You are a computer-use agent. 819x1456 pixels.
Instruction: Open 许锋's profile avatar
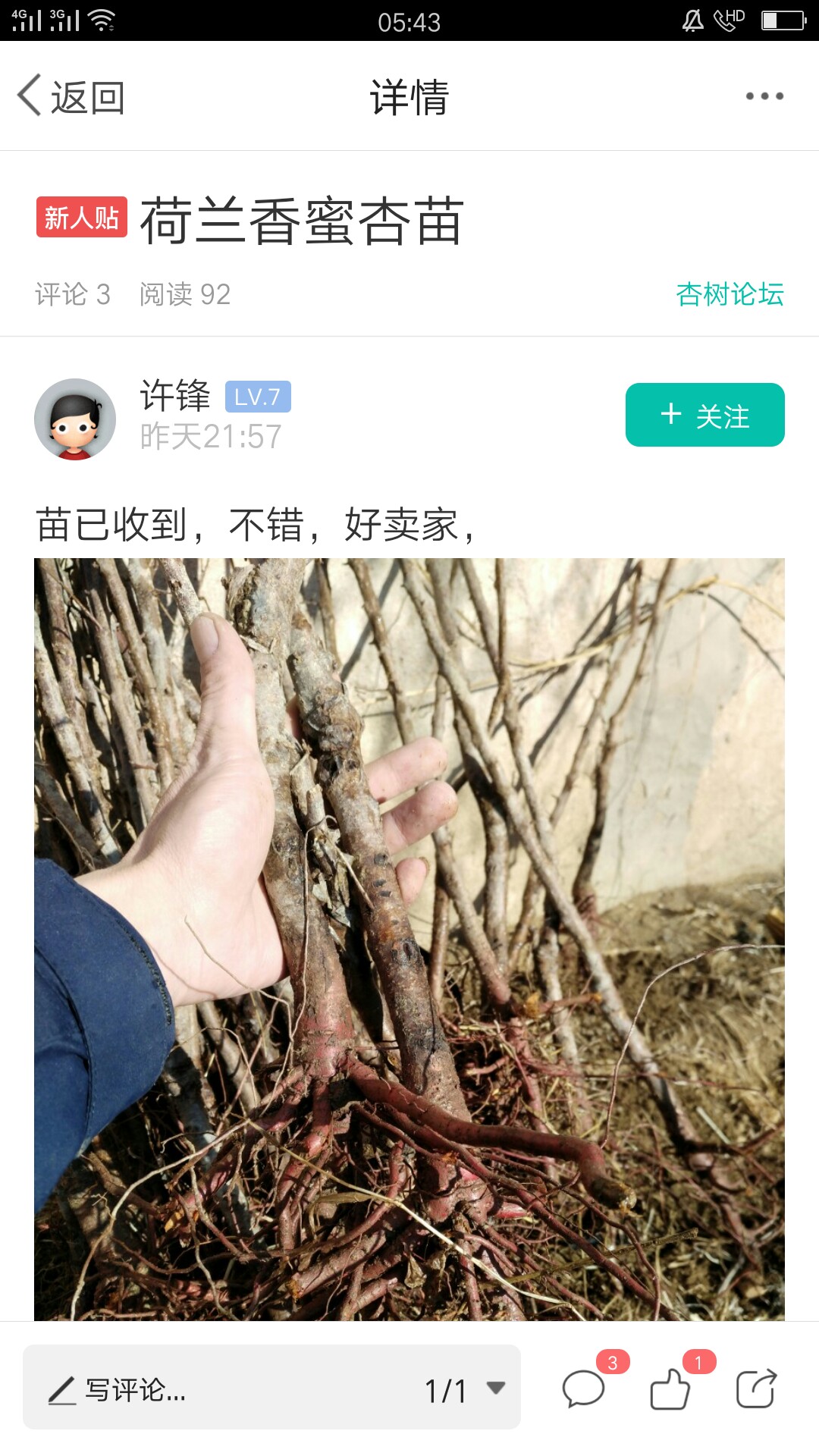(x=75, y=419)
